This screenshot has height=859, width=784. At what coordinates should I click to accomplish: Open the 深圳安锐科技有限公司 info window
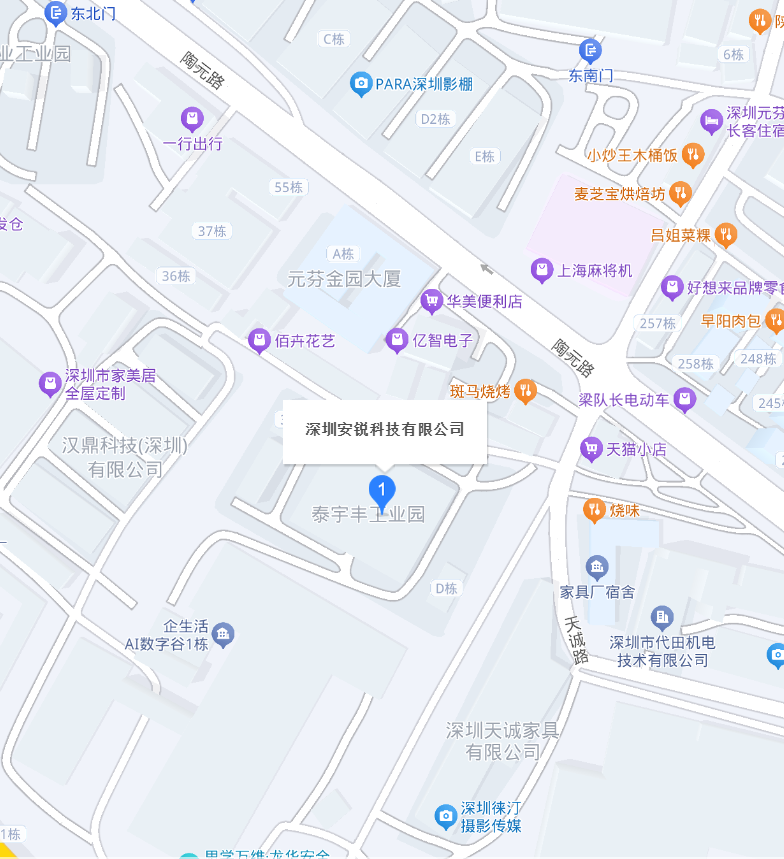[x=385, y=430]
